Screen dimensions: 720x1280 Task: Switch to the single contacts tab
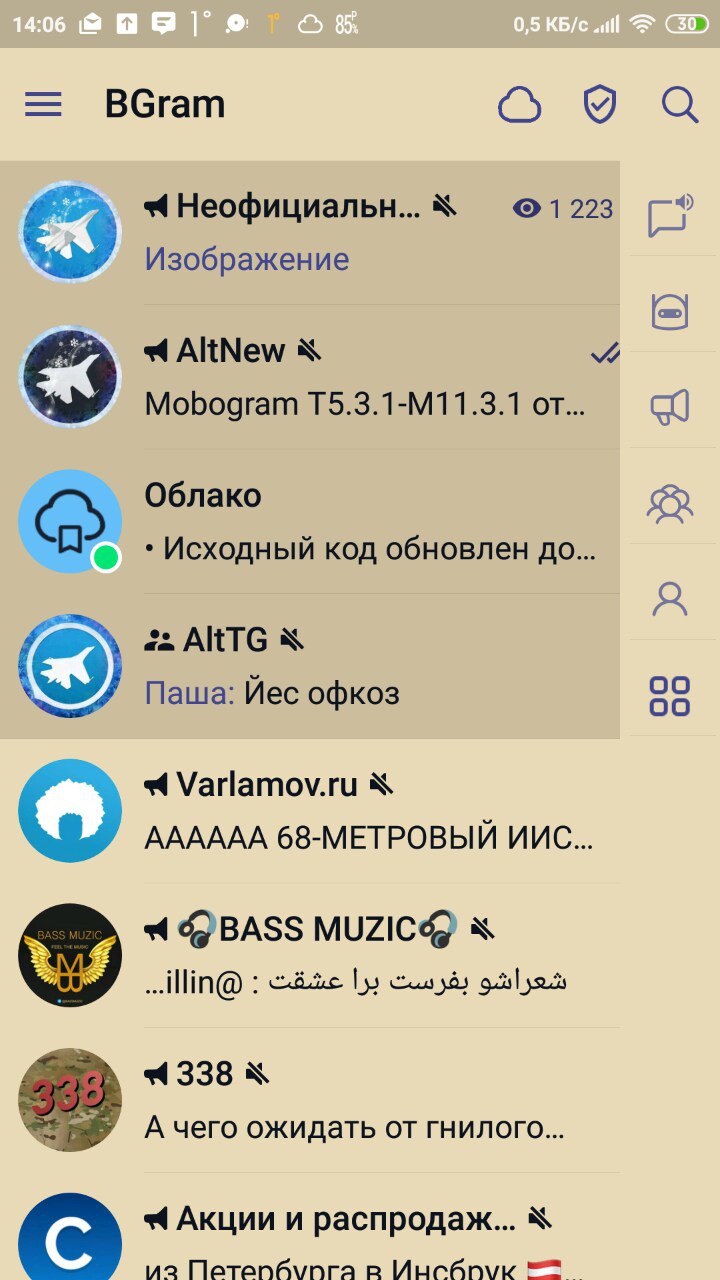click(670, 599)
